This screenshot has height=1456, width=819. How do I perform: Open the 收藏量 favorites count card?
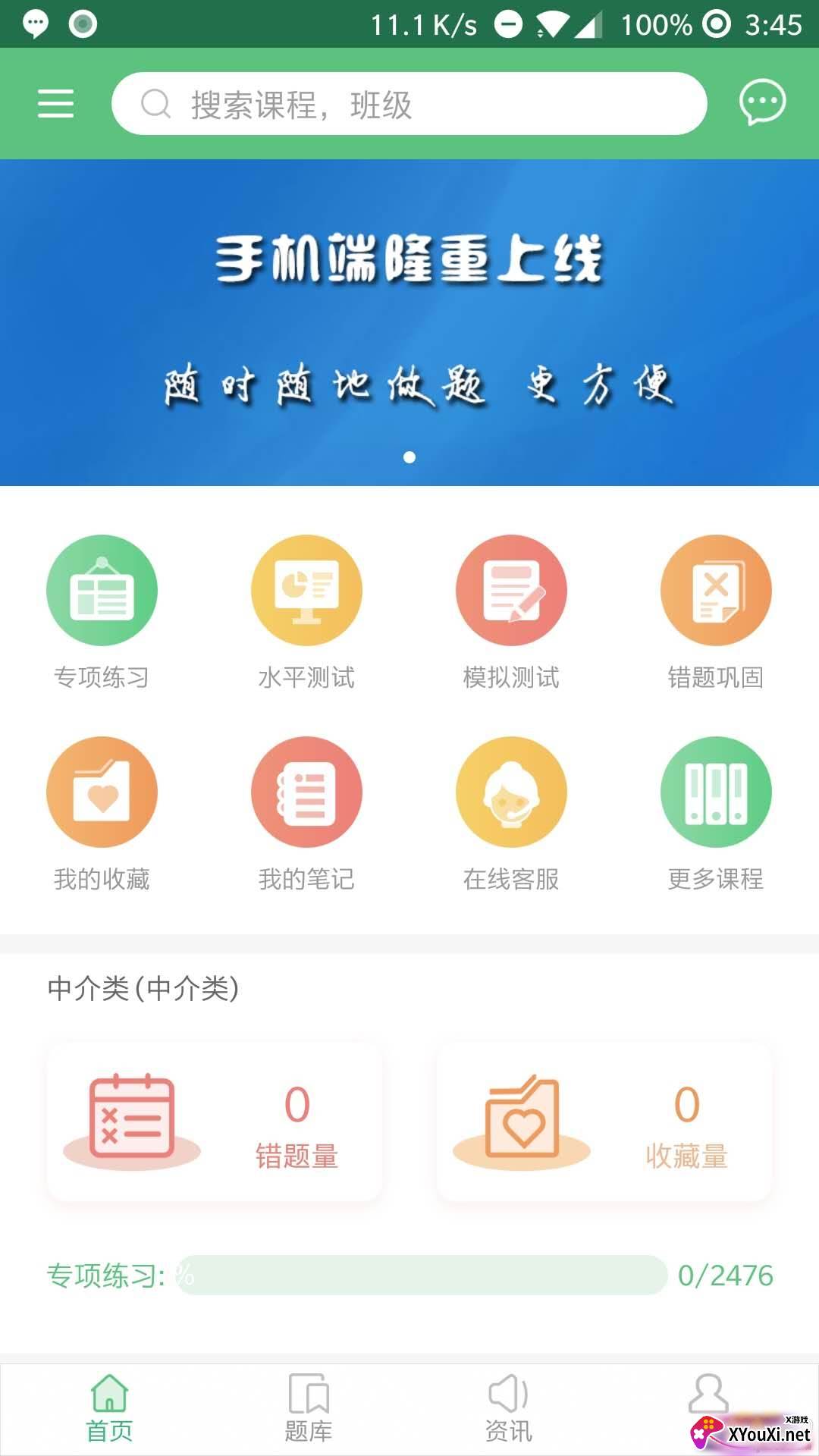click(x=604, y=1122)
